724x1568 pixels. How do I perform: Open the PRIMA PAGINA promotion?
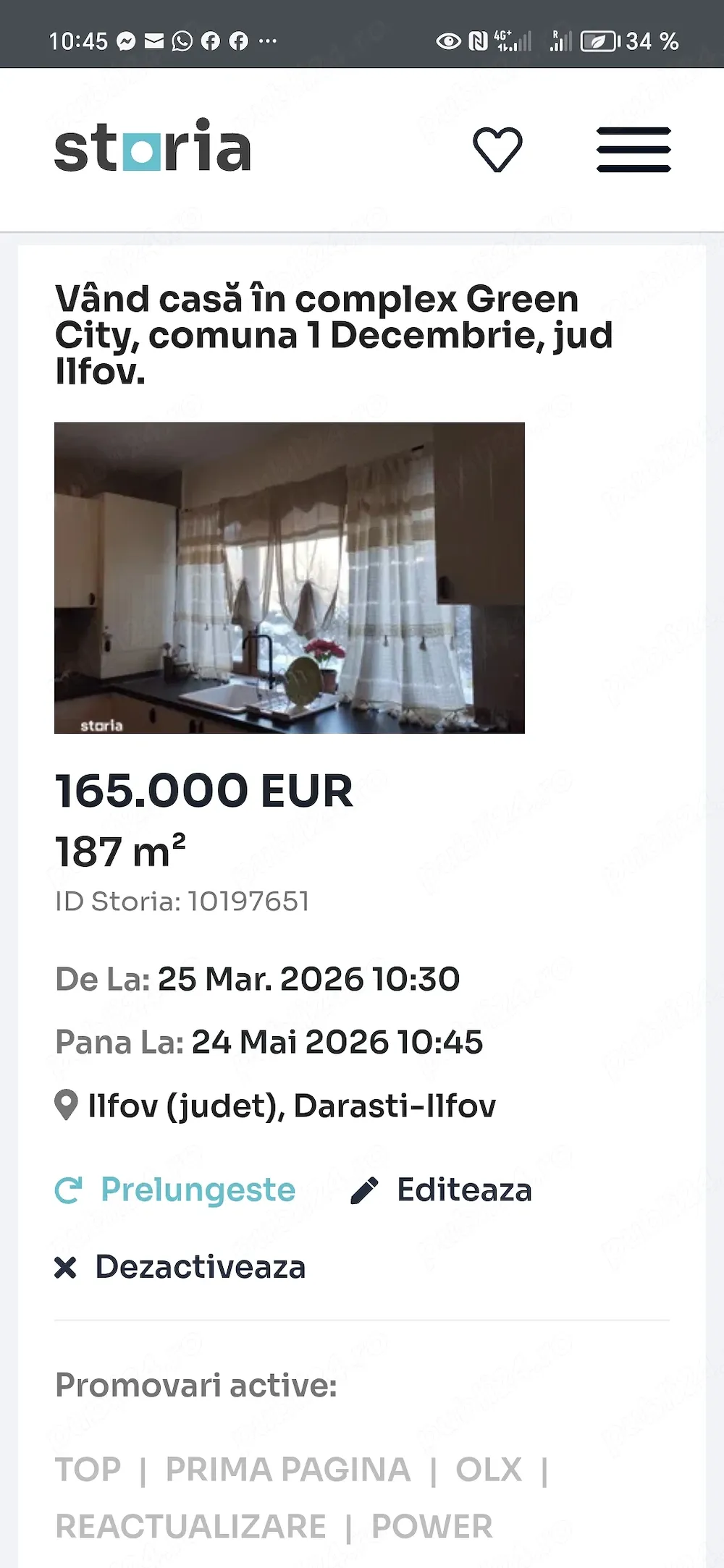pyautogui.click(x=287, y=1469)
